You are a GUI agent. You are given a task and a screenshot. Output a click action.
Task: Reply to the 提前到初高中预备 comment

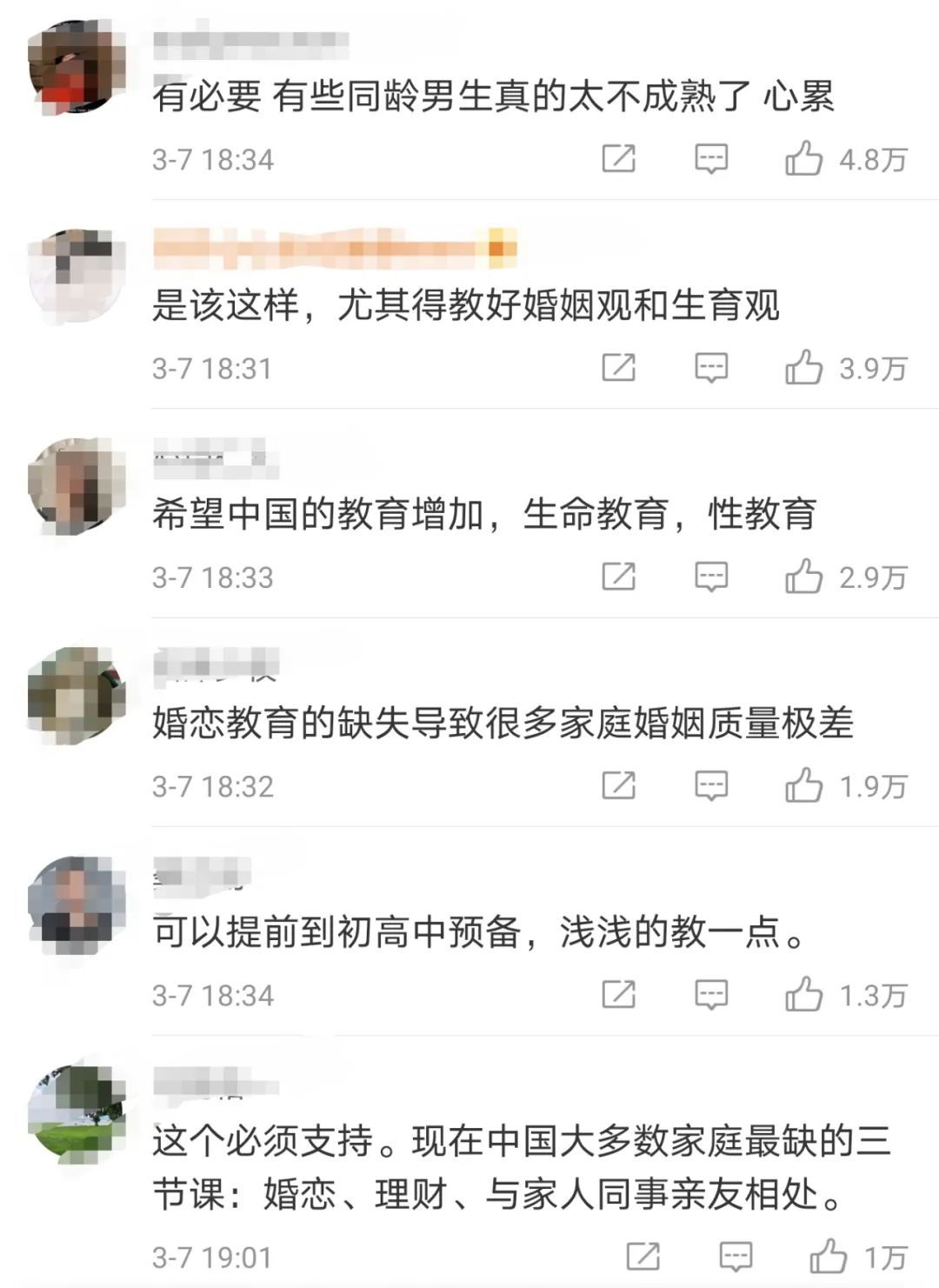point(710,994)
